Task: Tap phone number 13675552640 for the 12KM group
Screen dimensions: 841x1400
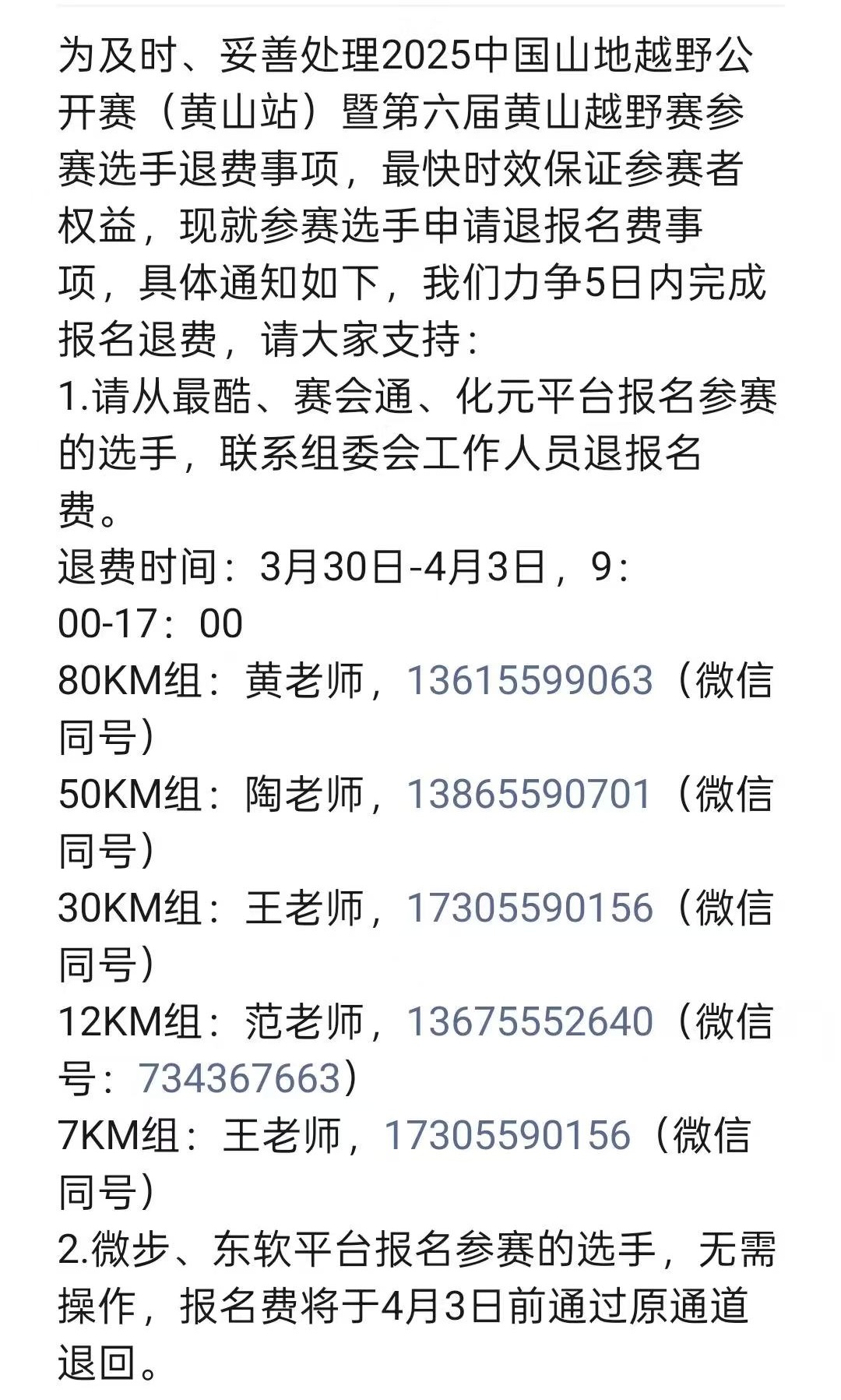Action: (x=530, y=1021)
